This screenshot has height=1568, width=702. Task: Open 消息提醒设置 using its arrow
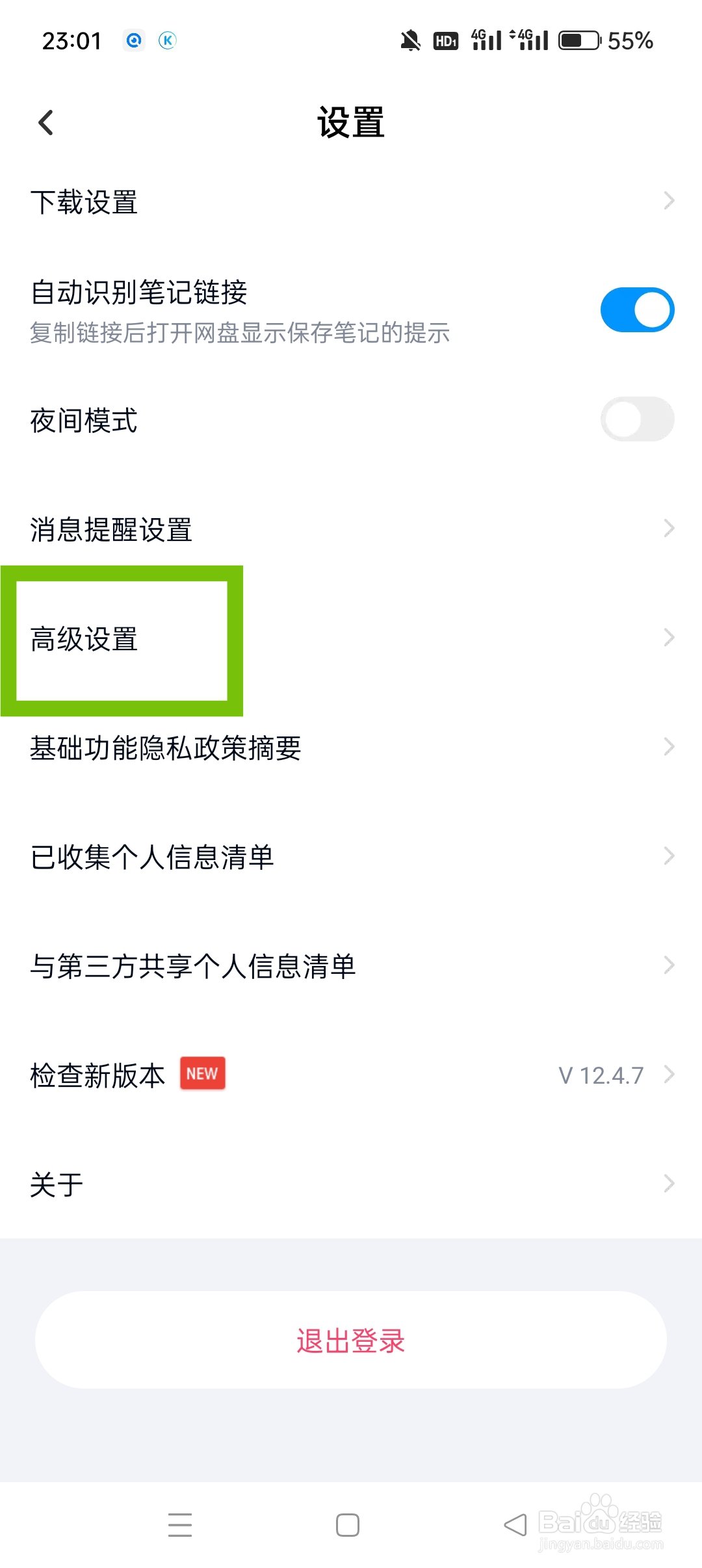click(669, 529)
